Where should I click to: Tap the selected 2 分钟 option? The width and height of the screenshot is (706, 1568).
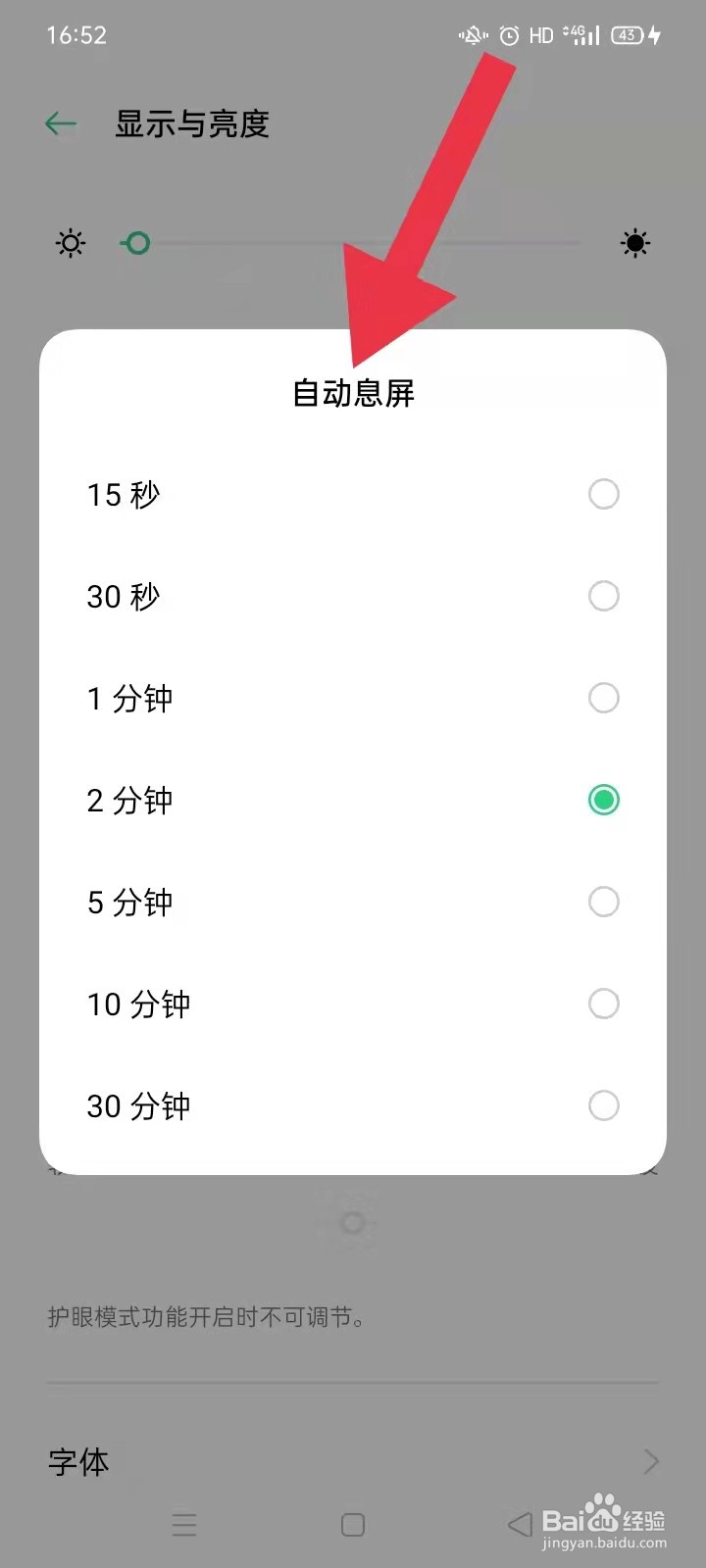pyautogui.click(x=353, y=800)
